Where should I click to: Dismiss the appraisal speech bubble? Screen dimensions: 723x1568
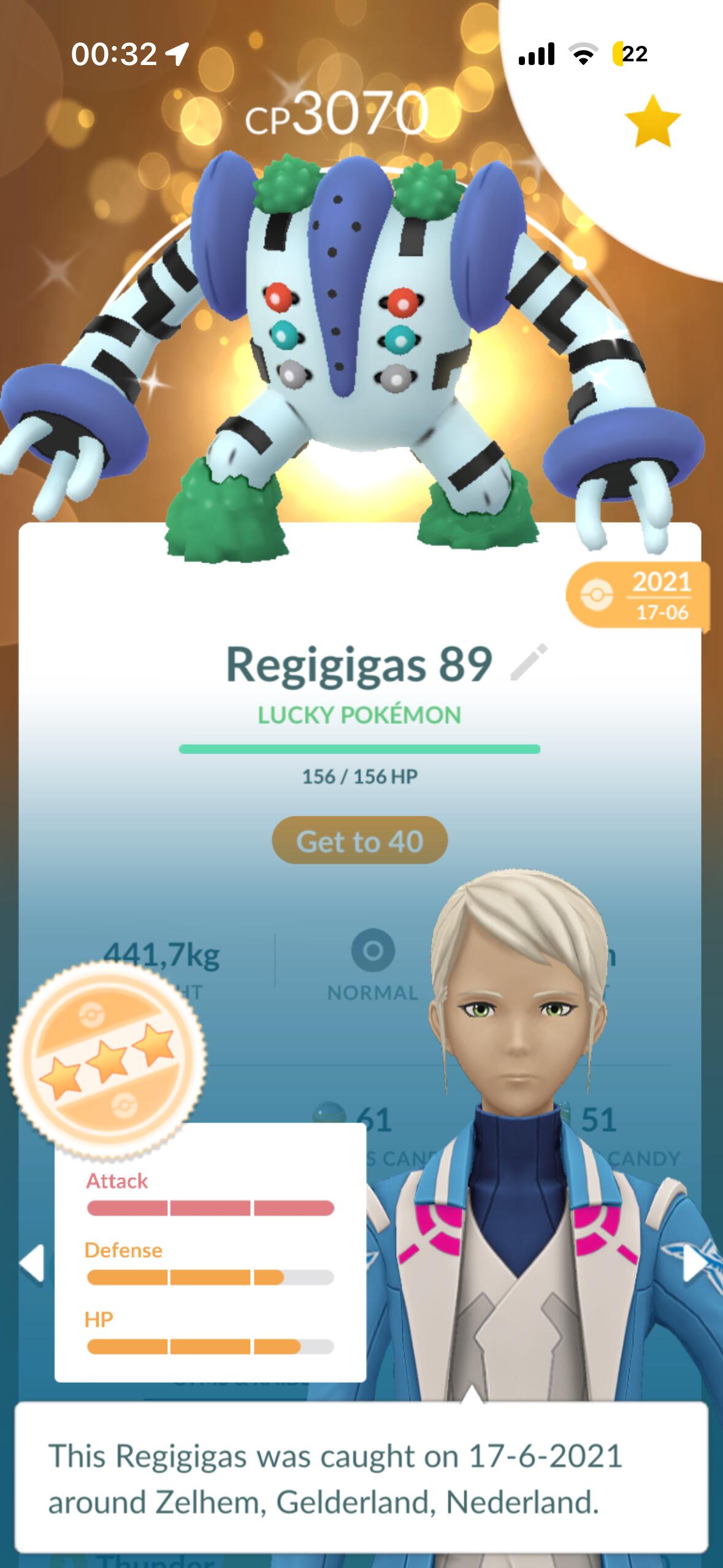pos(361,1480)
